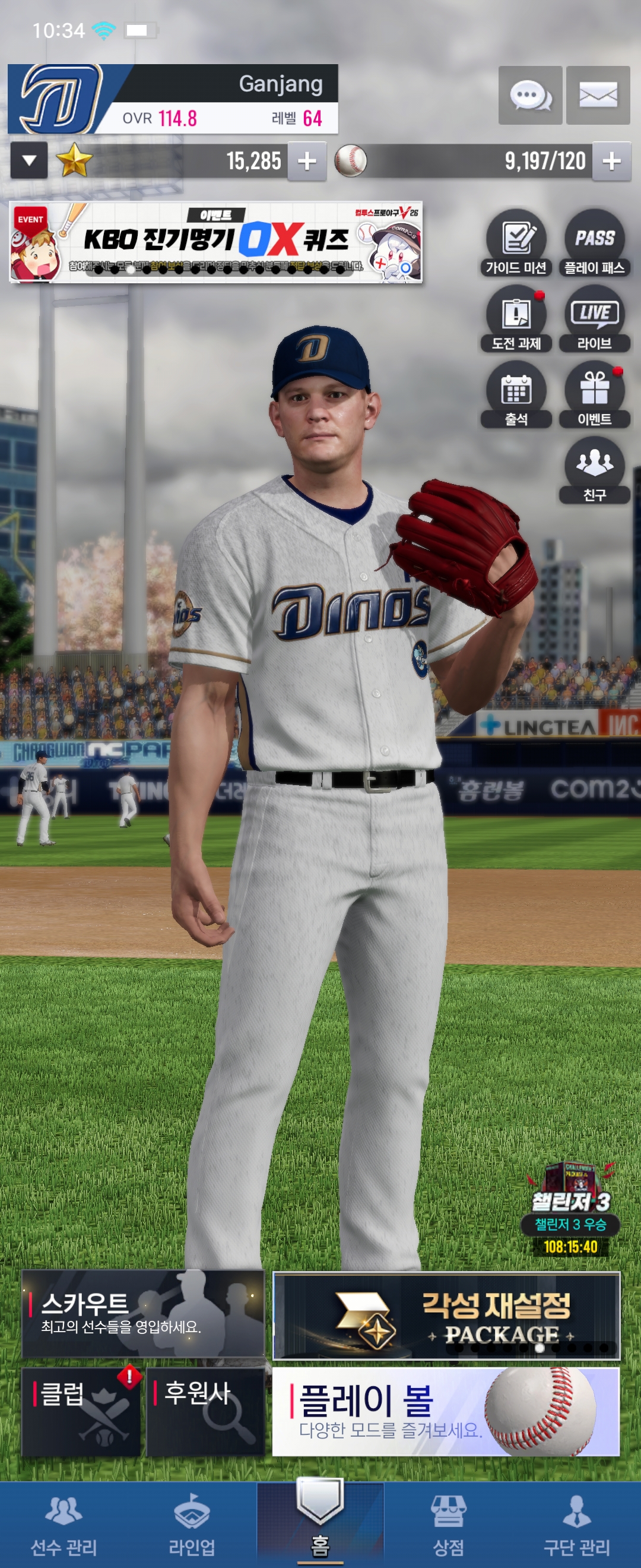Viewport: 641px width, 1568px height.
Task: Open the 이벤트 gift events
Action: click(x=594, y=394)
